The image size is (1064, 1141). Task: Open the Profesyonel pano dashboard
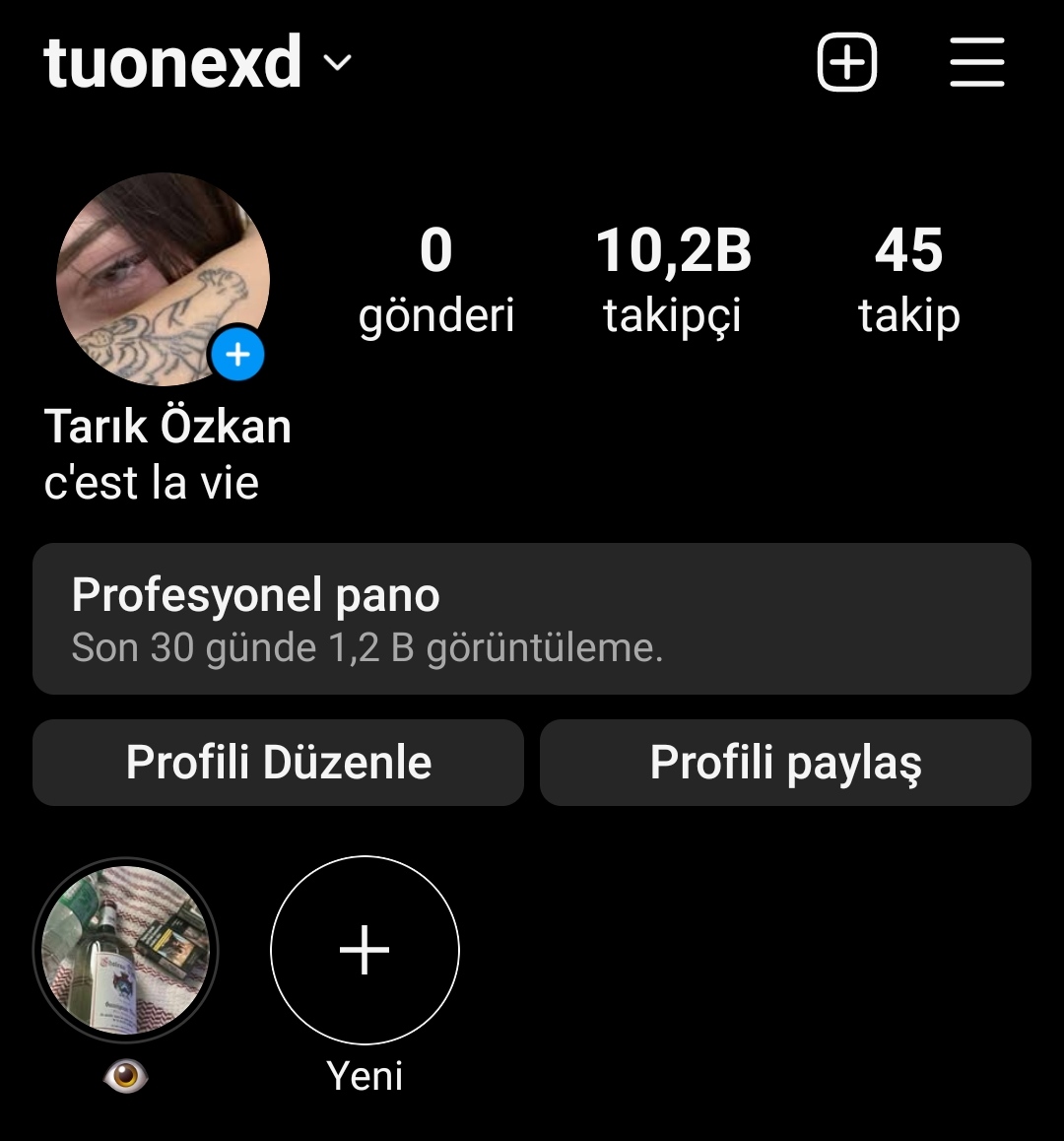coord(532,619)
